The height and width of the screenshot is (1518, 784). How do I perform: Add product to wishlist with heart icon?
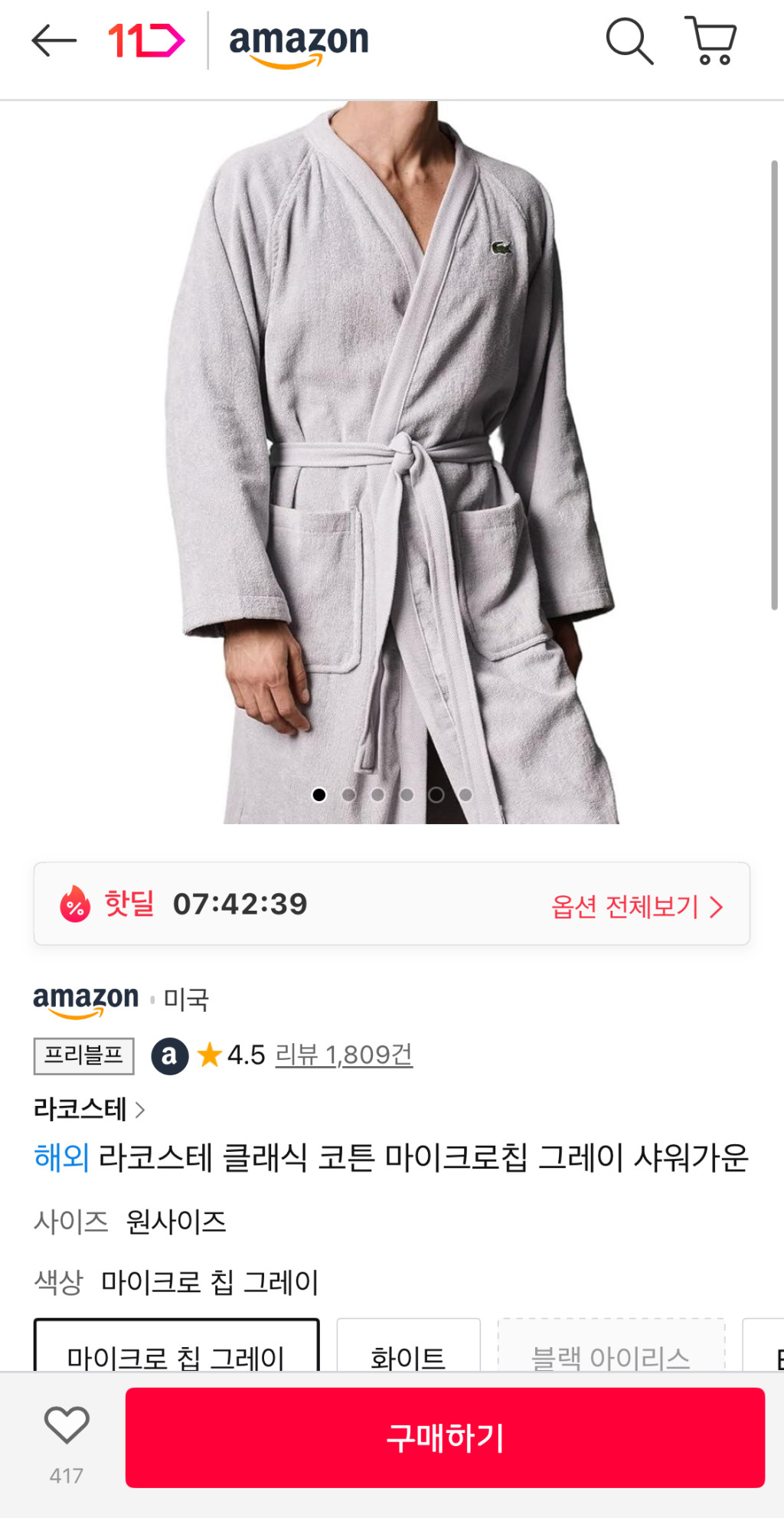(x=67, y=1426)
